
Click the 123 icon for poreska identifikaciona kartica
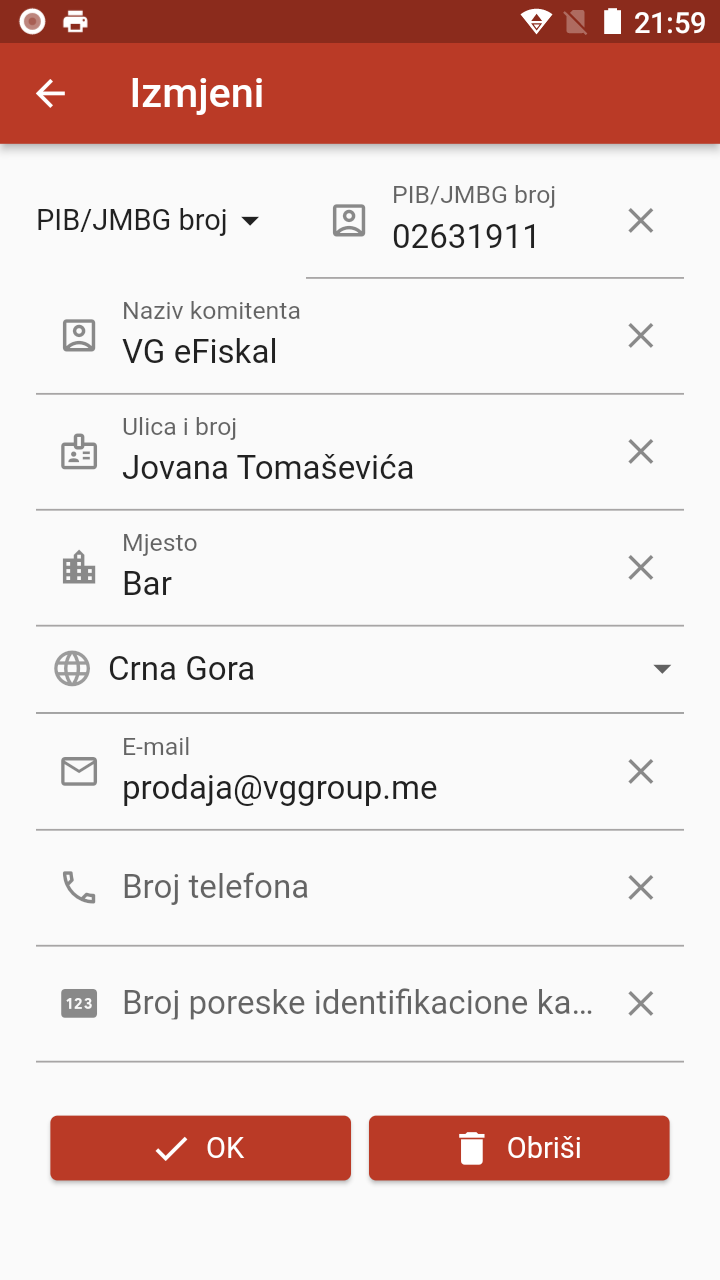78,1002
